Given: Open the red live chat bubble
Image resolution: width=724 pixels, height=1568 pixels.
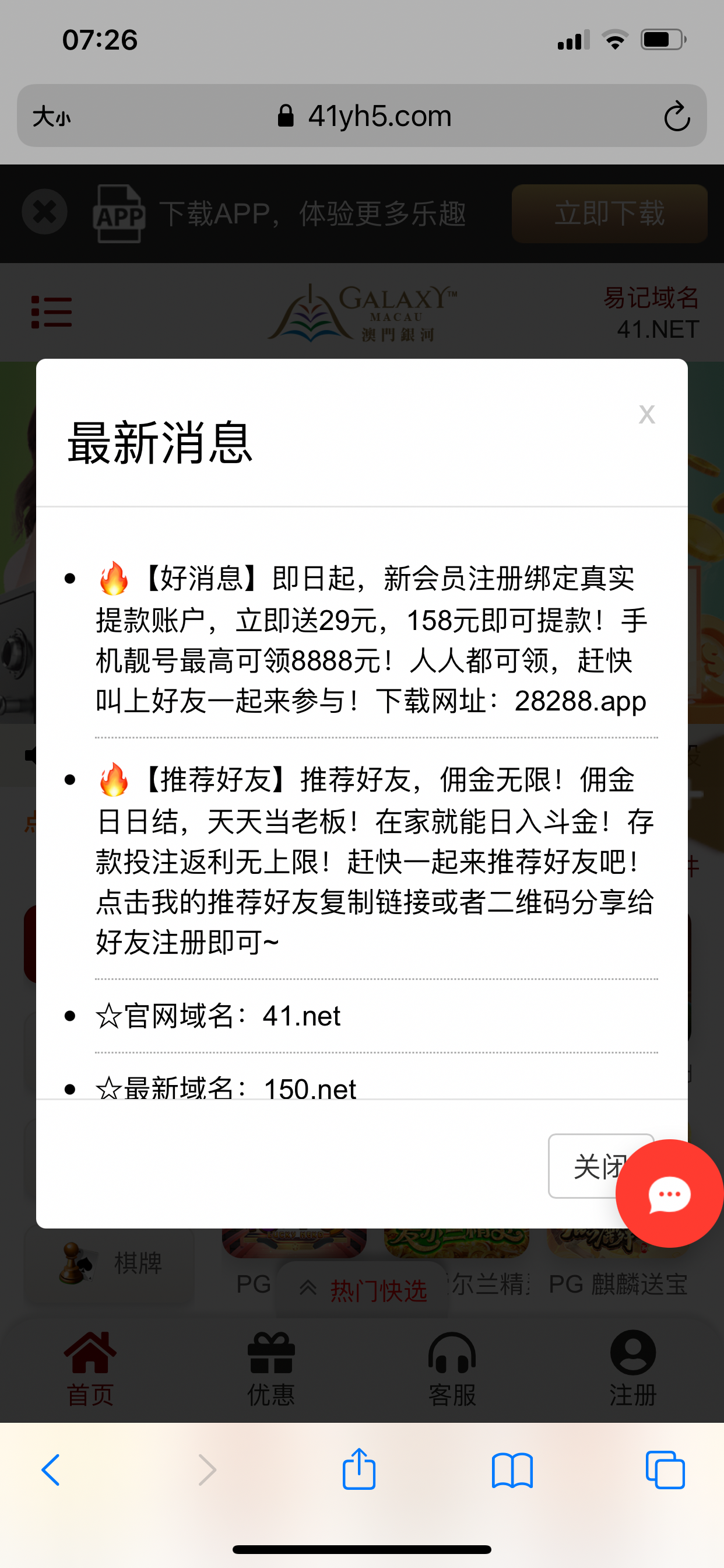Looking at the screenshot, I should pos(669,1193).
